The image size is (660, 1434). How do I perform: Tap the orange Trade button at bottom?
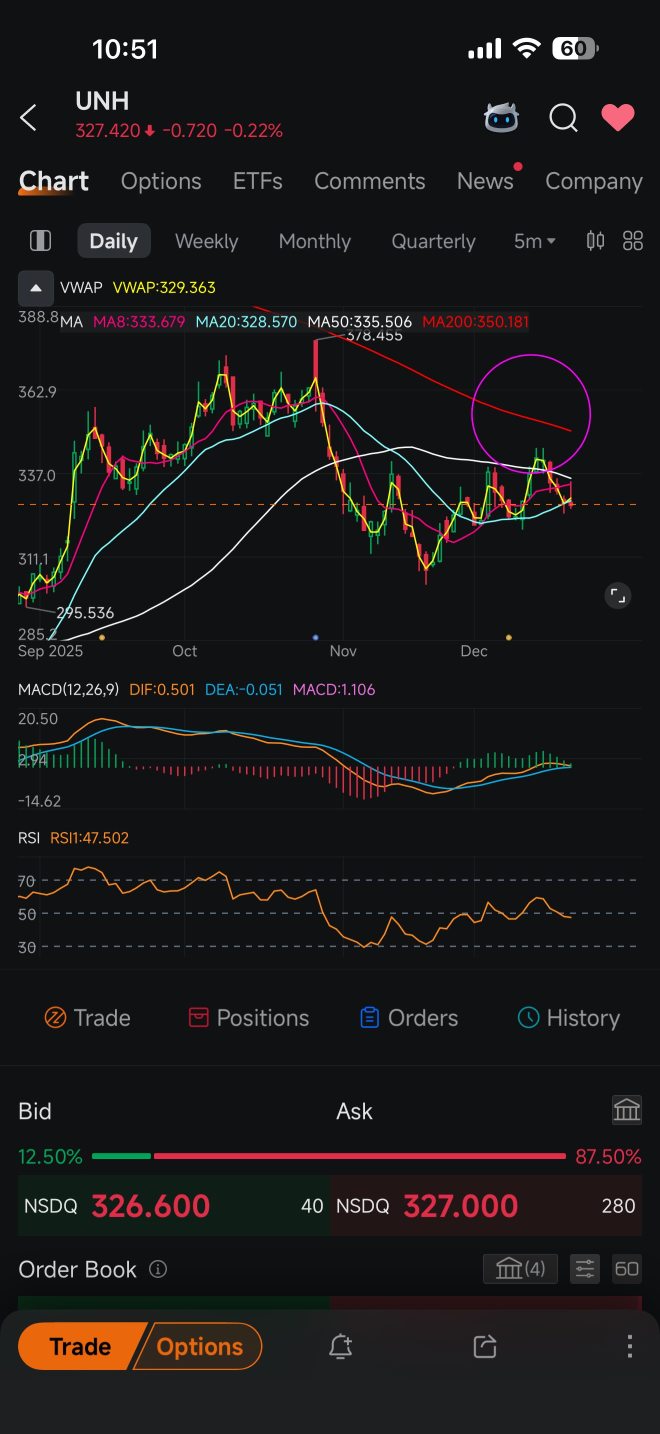80,1346
